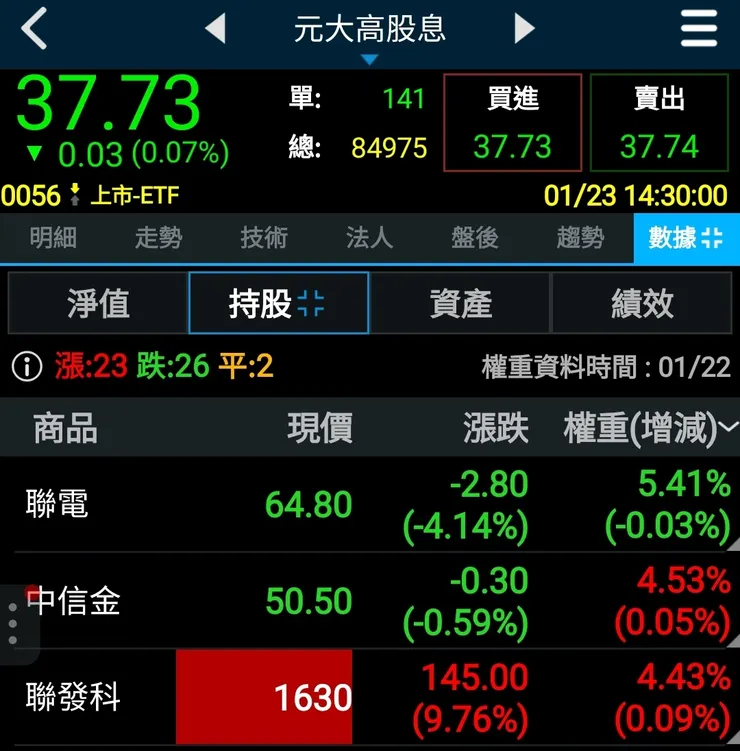This screenshot has height=751, width=740.
Task: Tap the 賣出 sell button
Action: point(659,122)
